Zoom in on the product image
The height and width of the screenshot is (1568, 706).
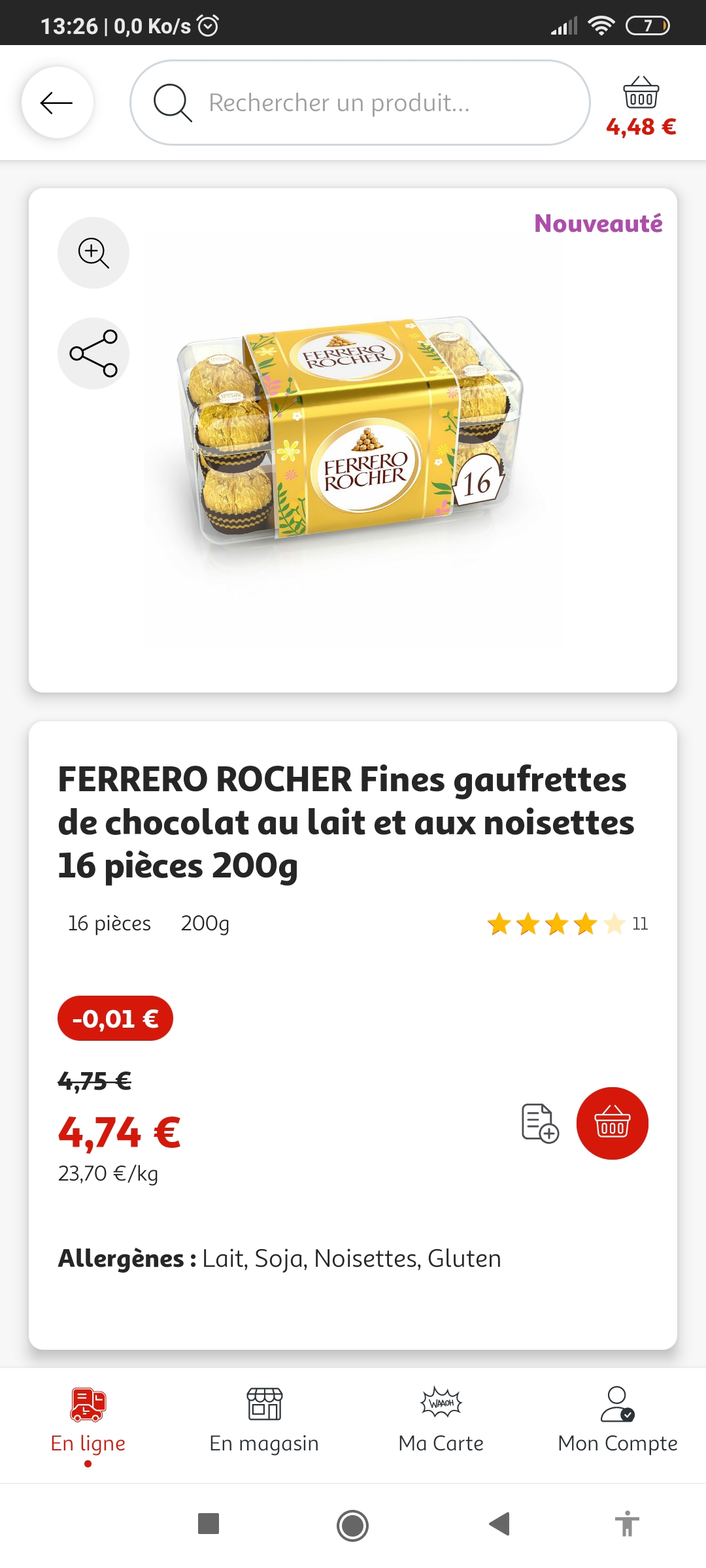[93, 253]
